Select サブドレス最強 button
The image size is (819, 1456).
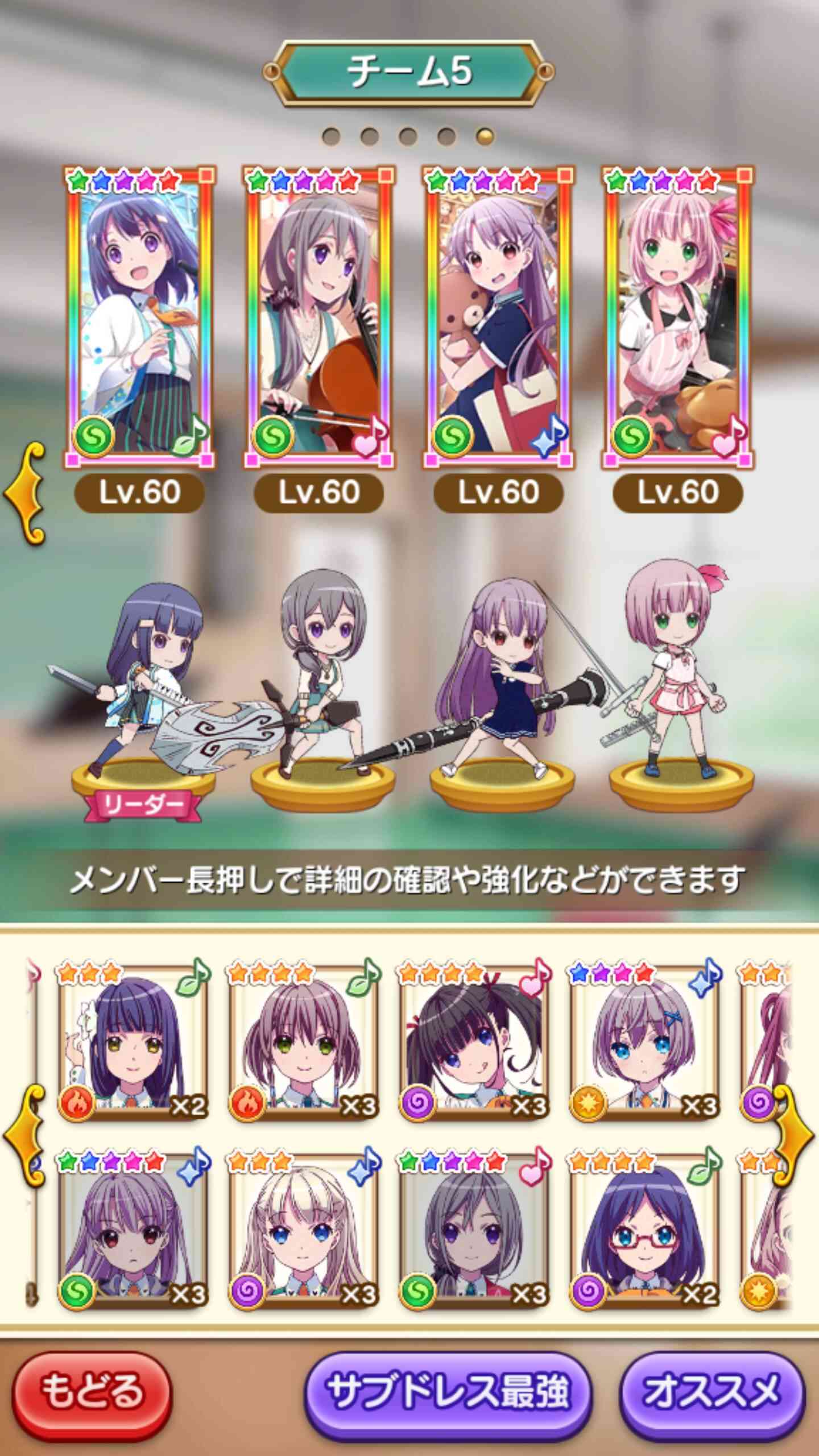pos(448,1391)
